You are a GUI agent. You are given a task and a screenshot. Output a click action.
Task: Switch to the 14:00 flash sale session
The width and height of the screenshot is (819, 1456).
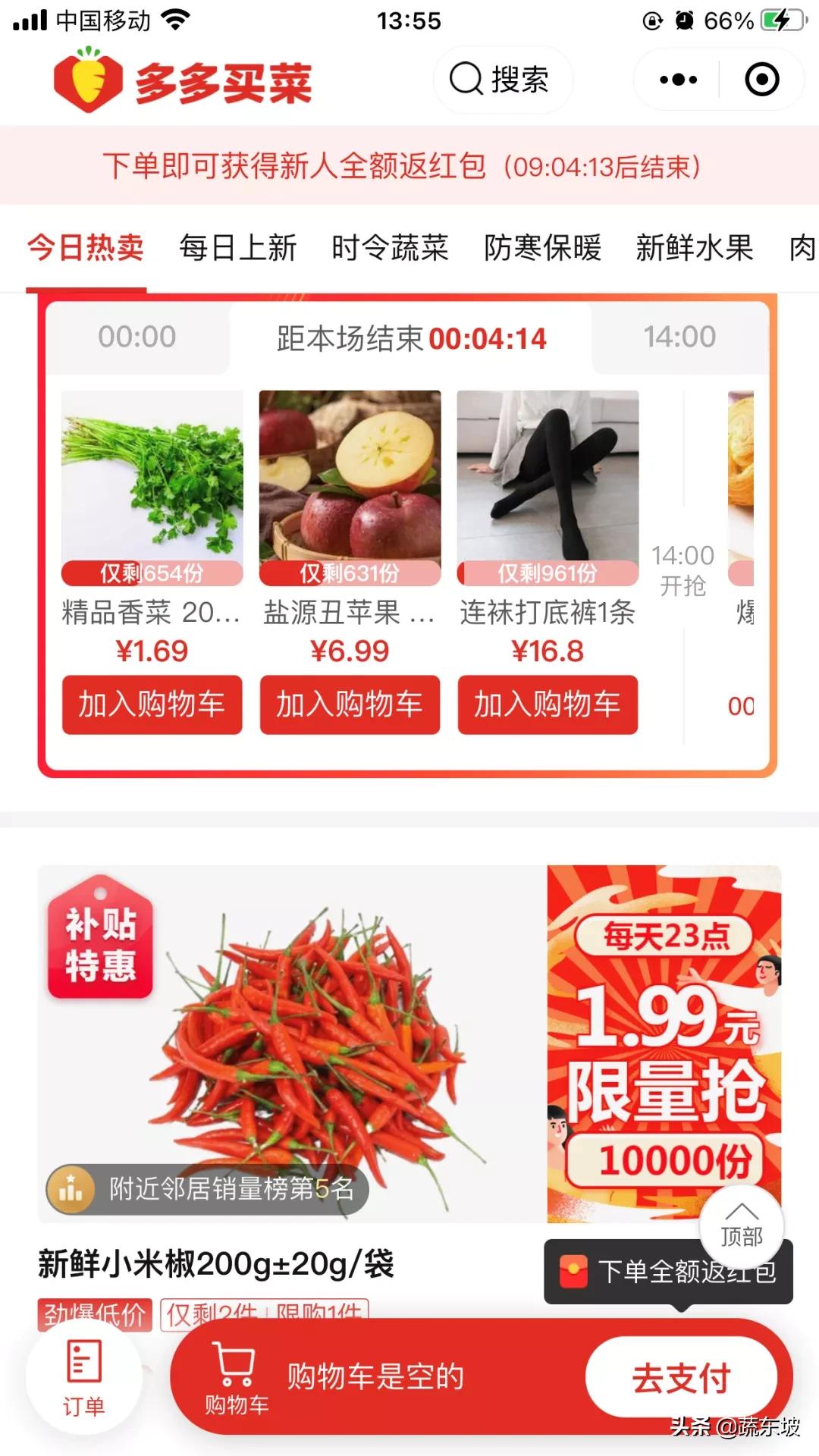677,338
